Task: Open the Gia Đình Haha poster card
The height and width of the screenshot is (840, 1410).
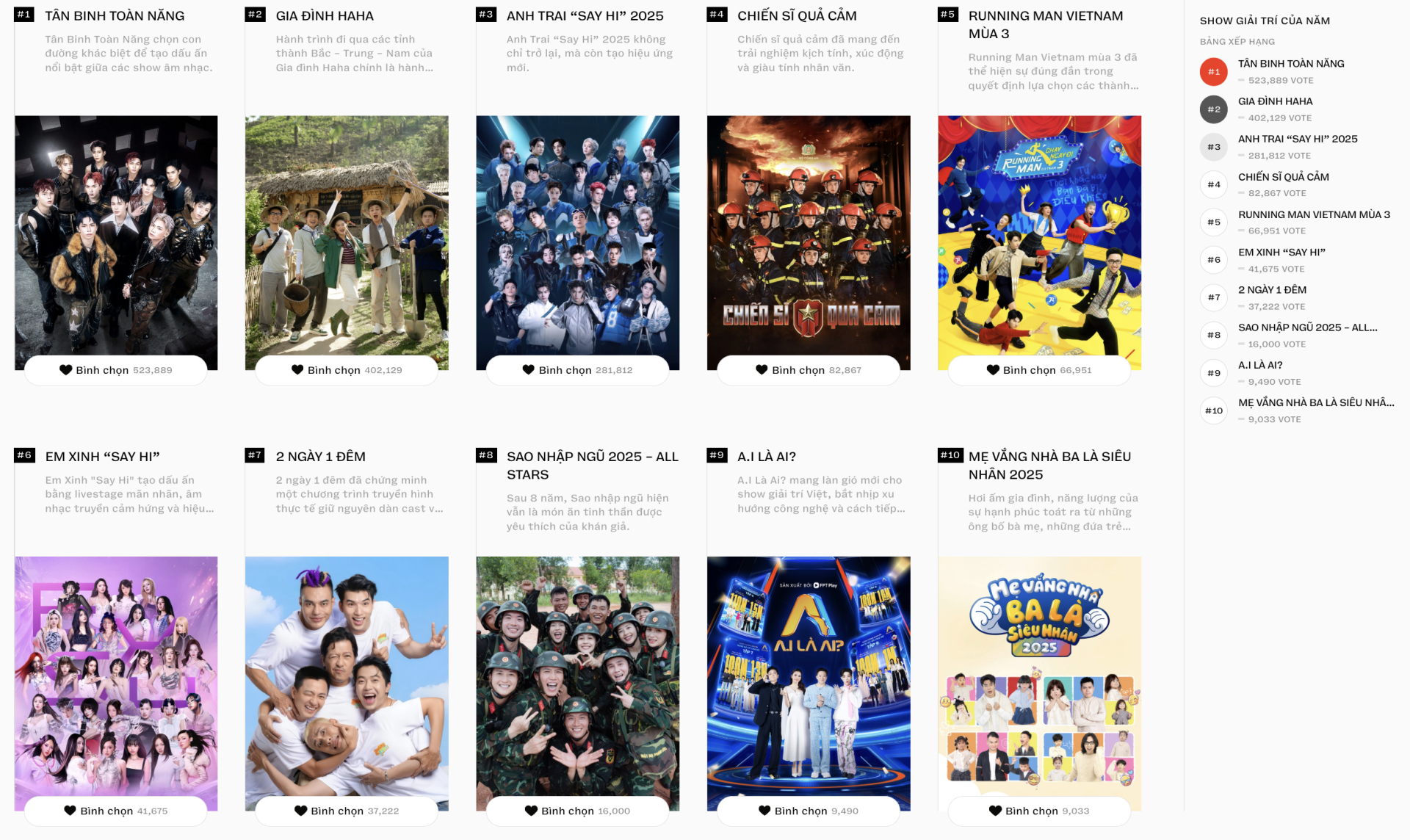Action: pyautogui.click(x=347, y=235)
